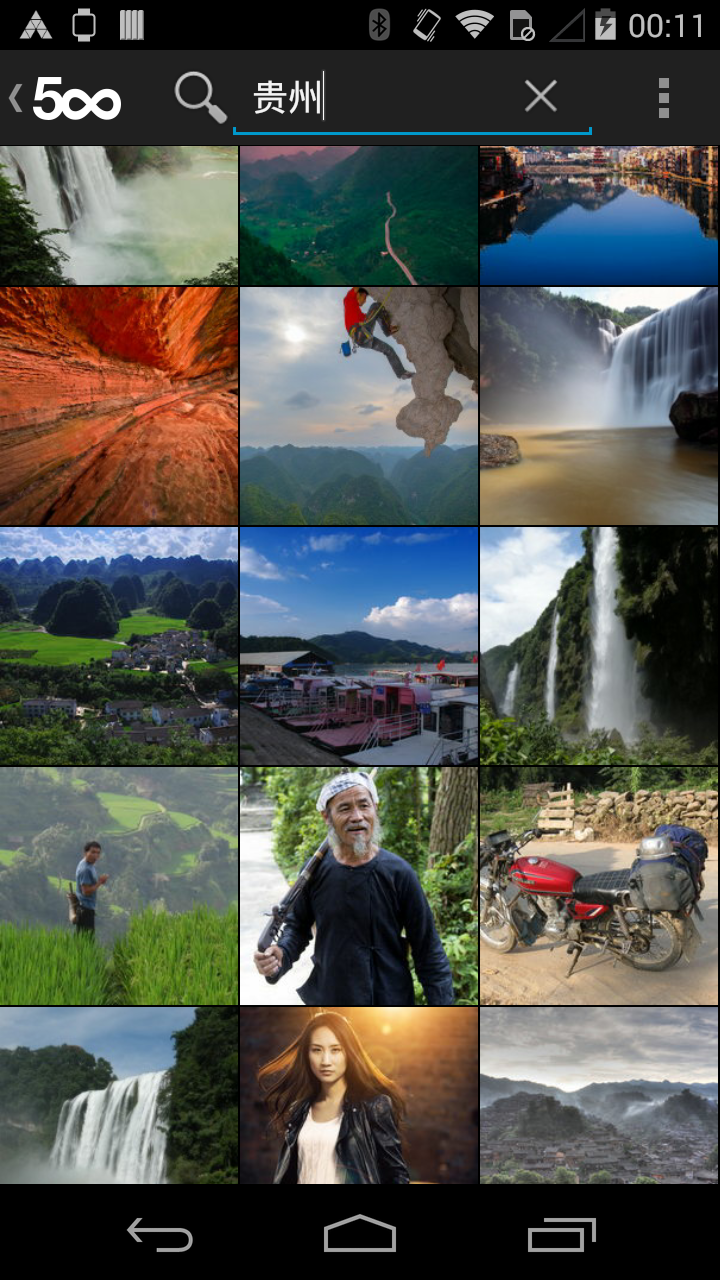
Task: Open the village reflected in river photo
Action: (x=598, y=215)
